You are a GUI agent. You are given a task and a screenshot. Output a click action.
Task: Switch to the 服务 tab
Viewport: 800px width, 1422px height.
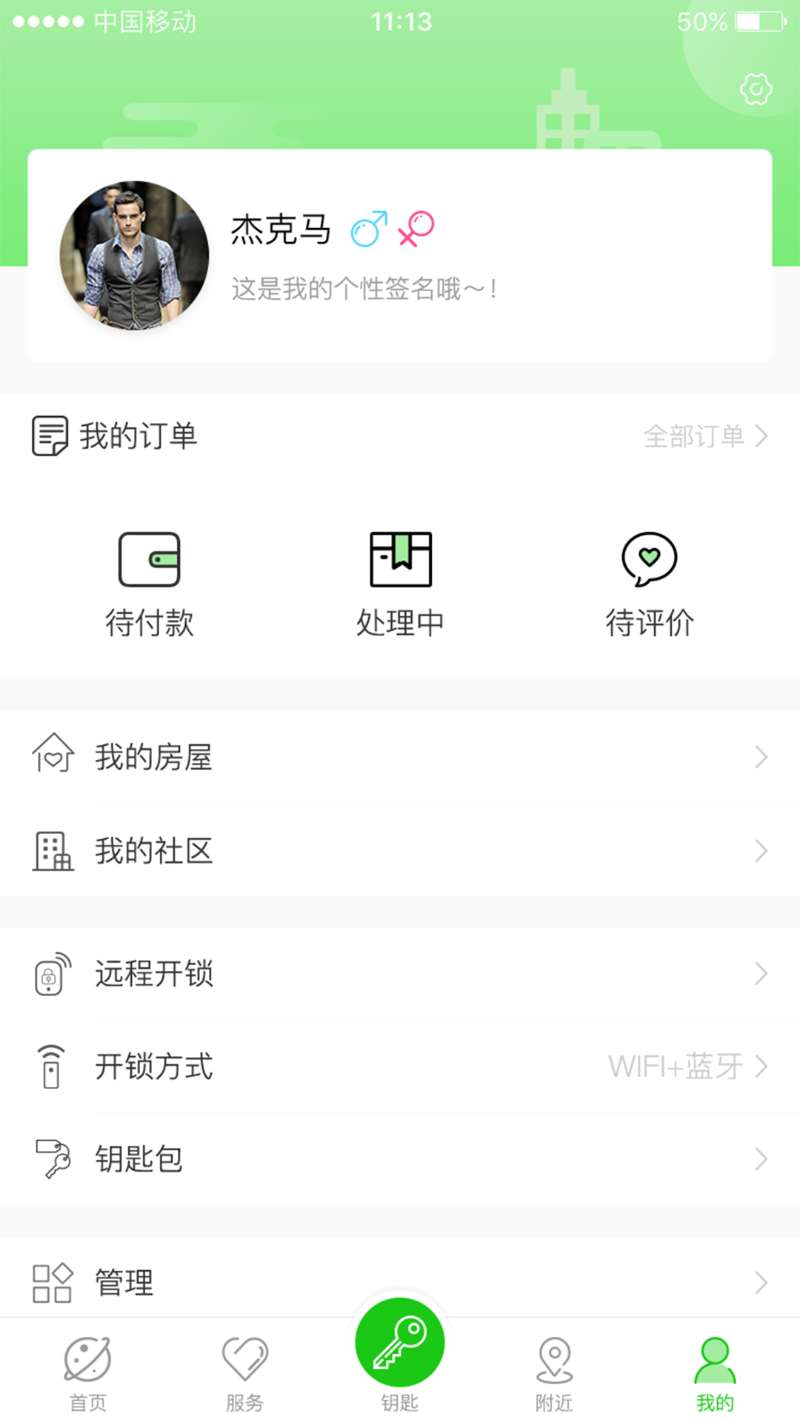point(244,1373)
